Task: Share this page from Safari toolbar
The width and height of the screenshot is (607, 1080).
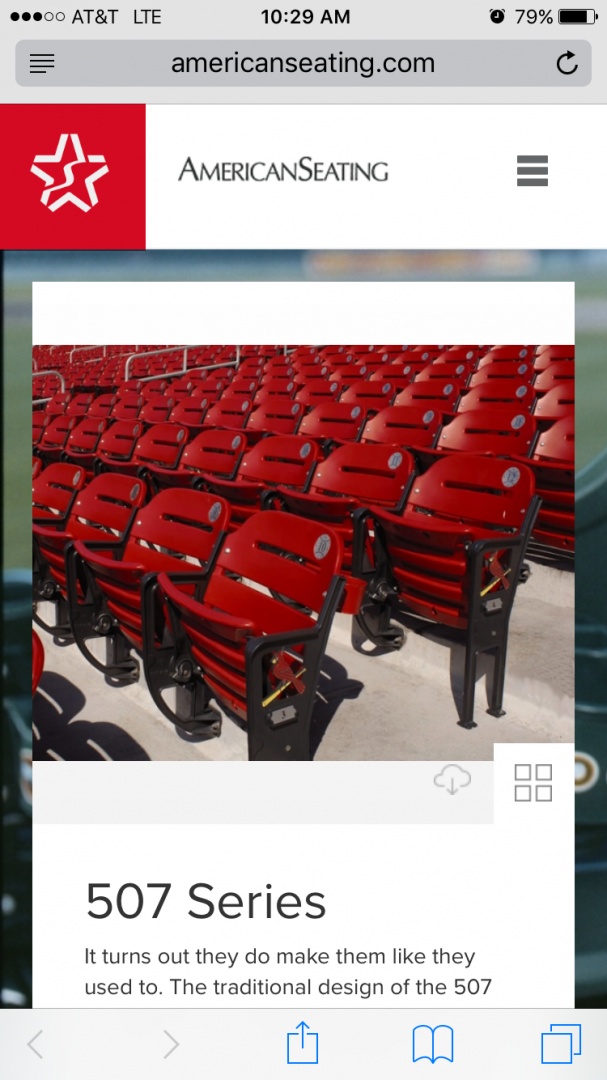Action: tap(302, 1045)
